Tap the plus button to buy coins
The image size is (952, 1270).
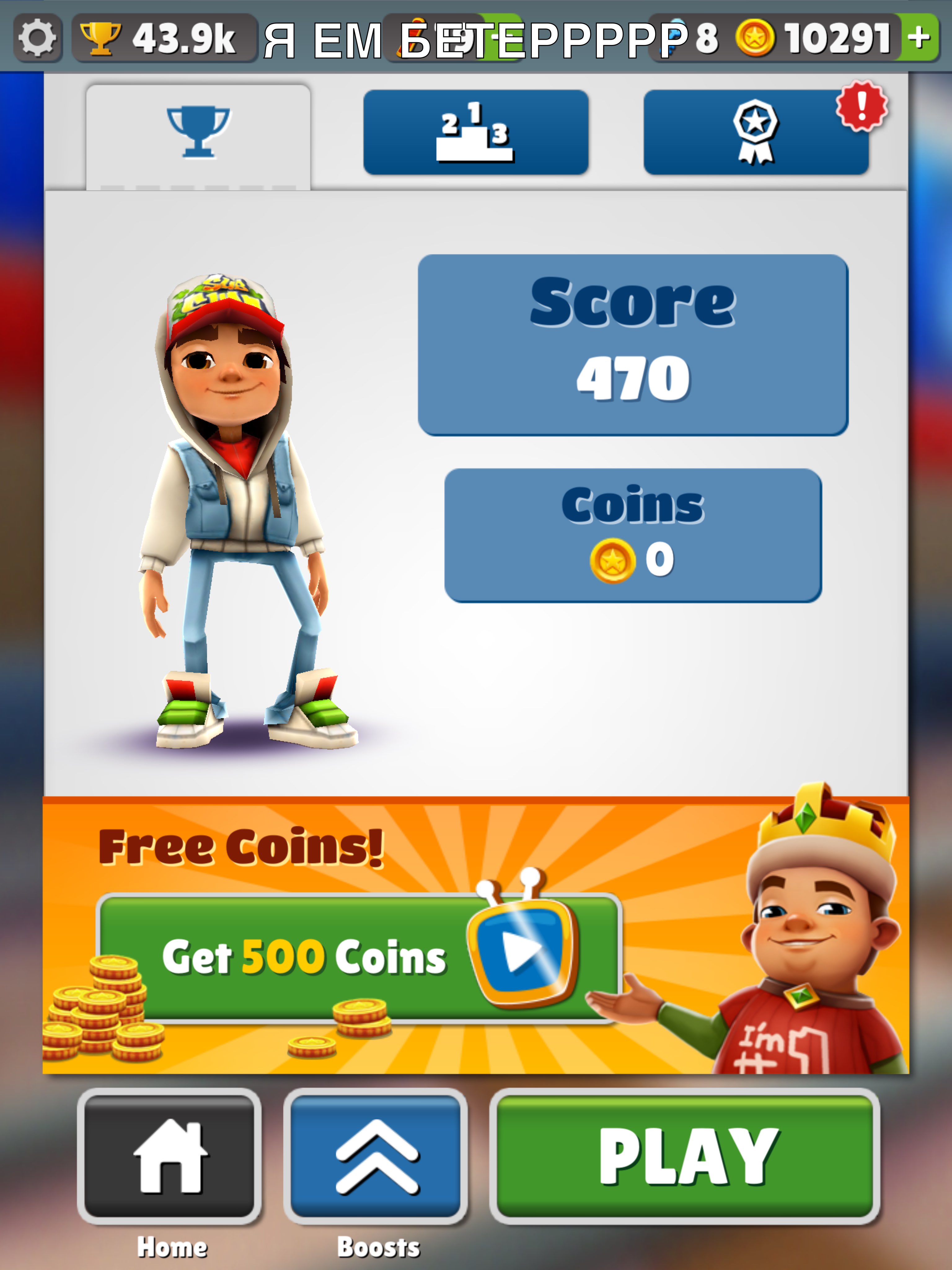919,38
